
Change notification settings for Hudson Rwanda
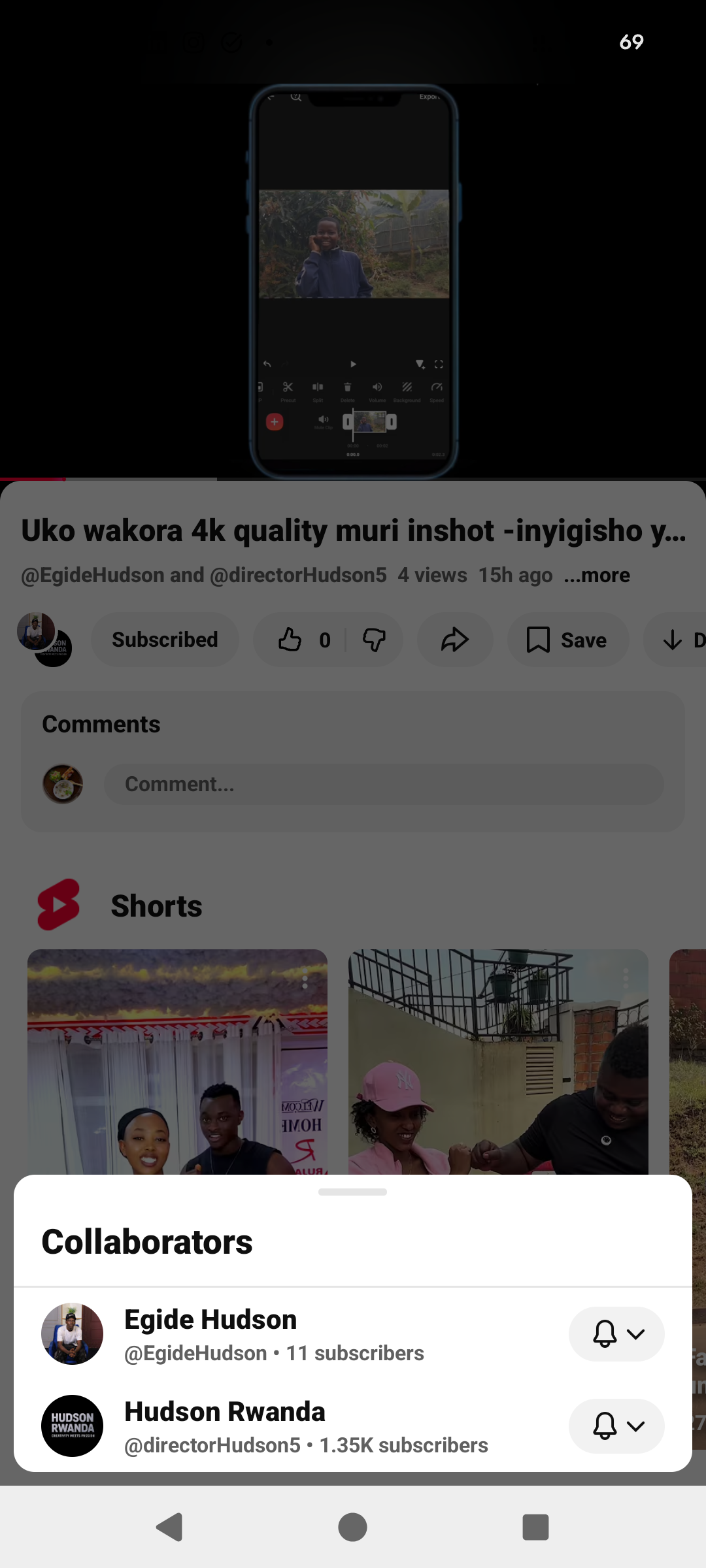click(616, 1426)
